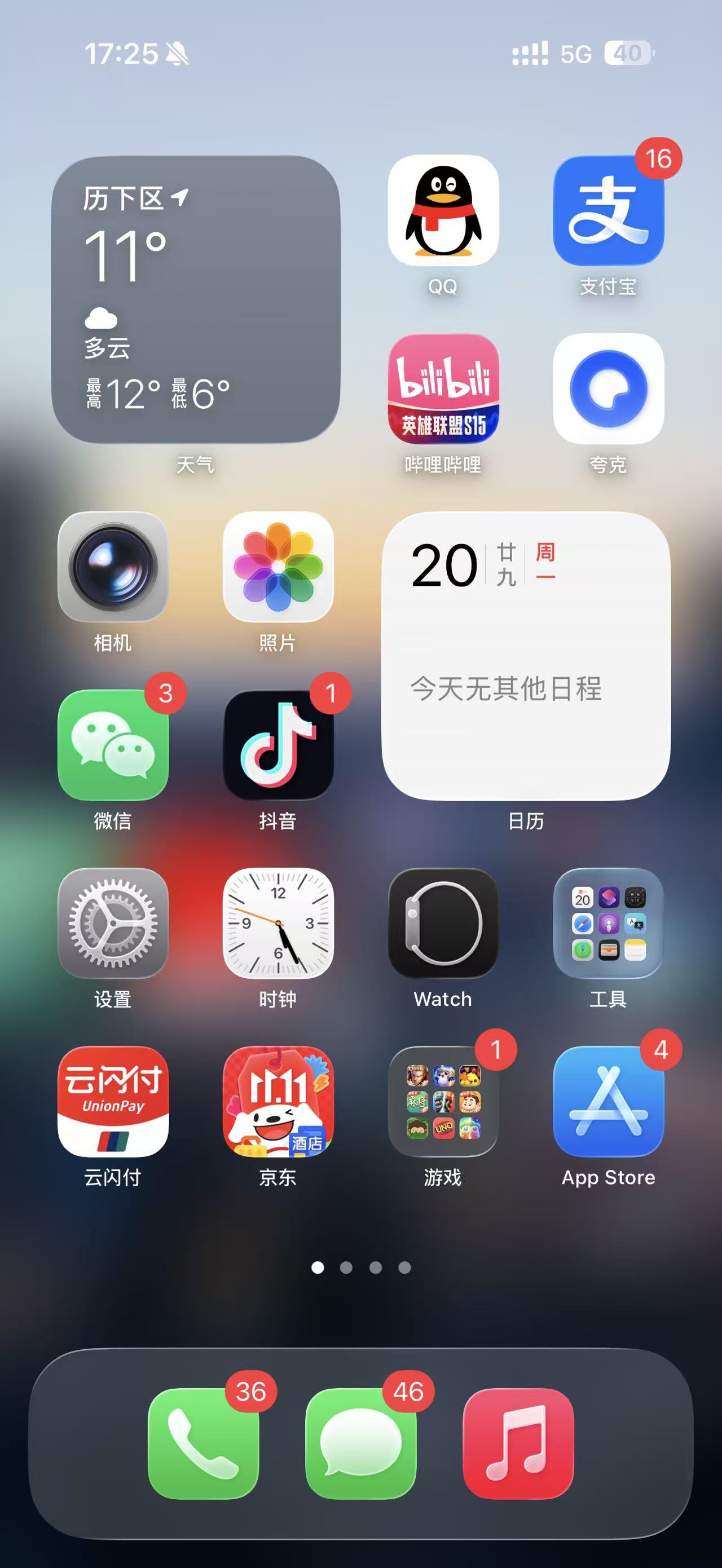Open Messages in the dock

(361, 1443)
